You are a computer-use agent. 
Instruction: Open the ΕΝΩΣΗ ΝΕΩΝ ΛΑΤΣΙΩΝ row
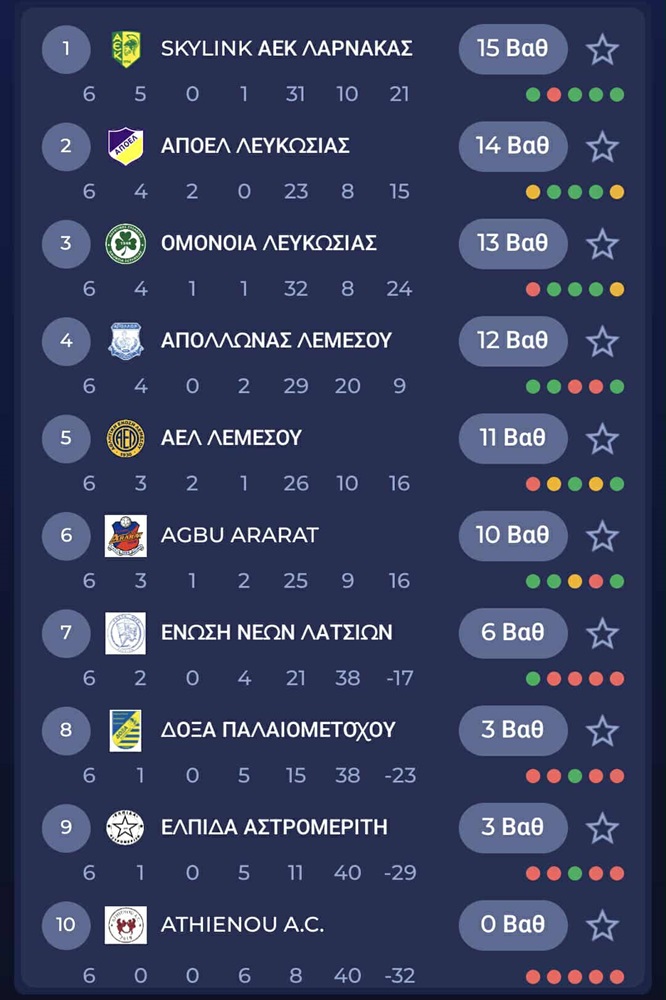click(x=276, y=632)
